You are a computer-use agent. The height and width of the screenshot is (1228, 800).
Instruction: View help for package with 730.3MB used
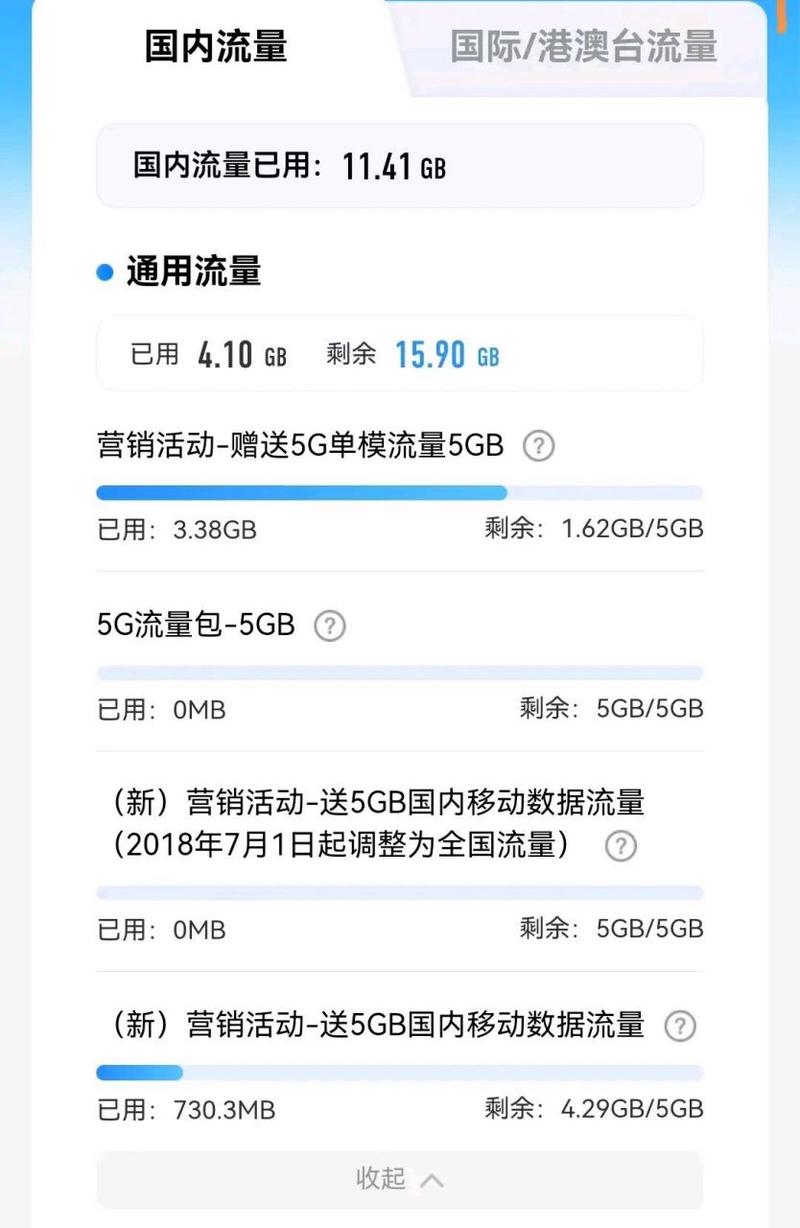pos(680,1026)
